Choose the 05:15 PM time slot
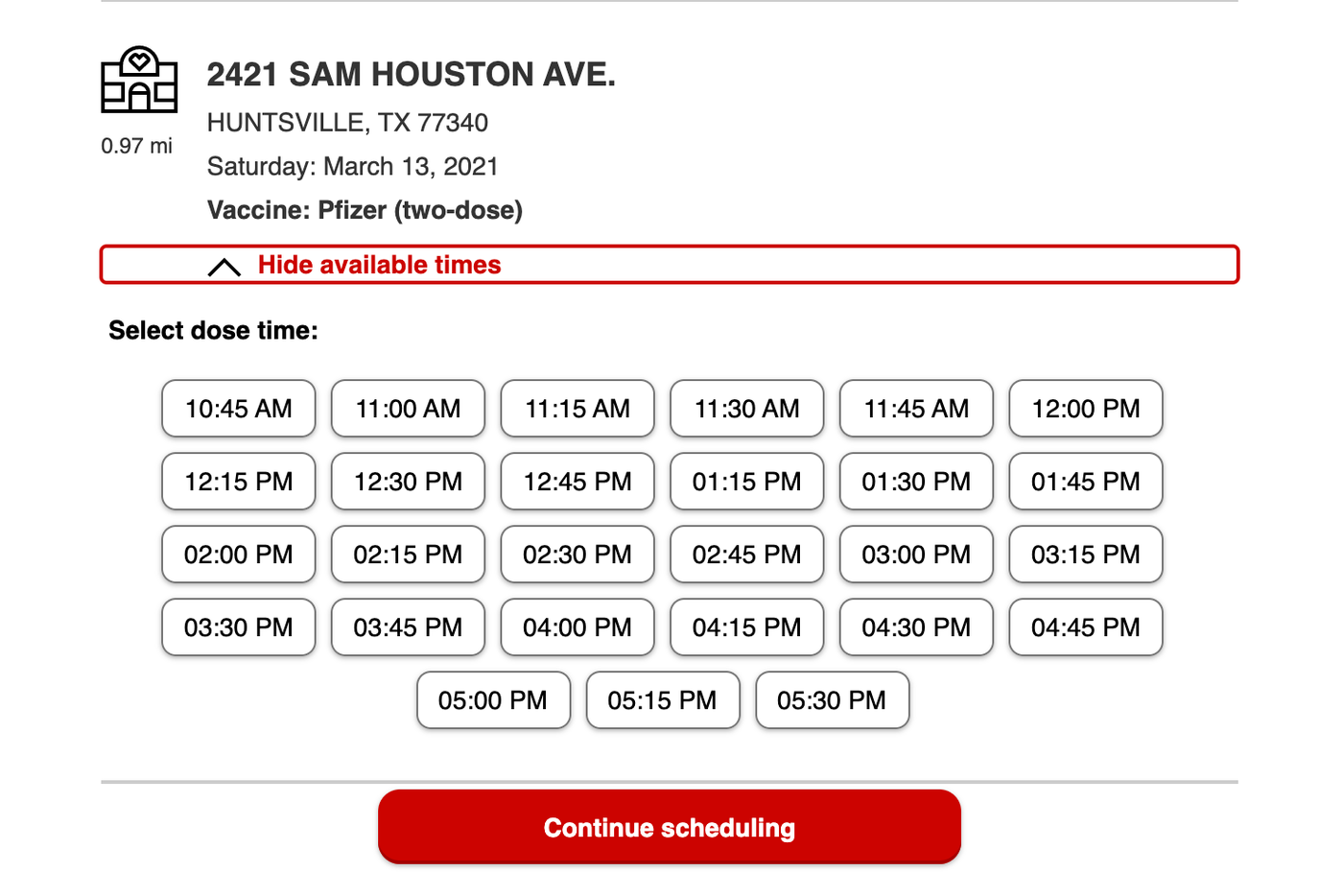This screenshot has width=1343, height=896. [662, 700]
